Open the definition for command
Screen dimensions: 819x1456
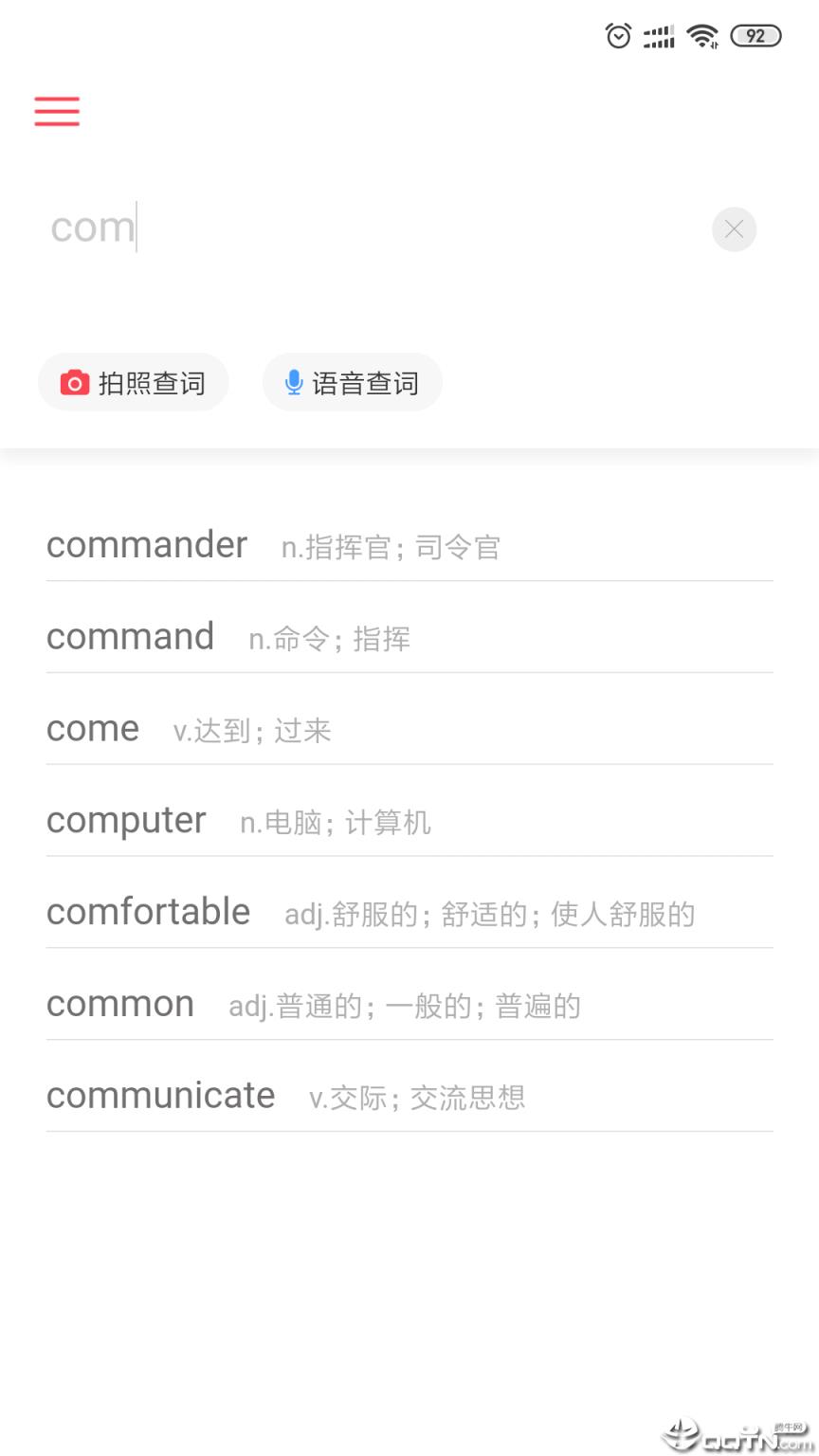pos(130,636)
